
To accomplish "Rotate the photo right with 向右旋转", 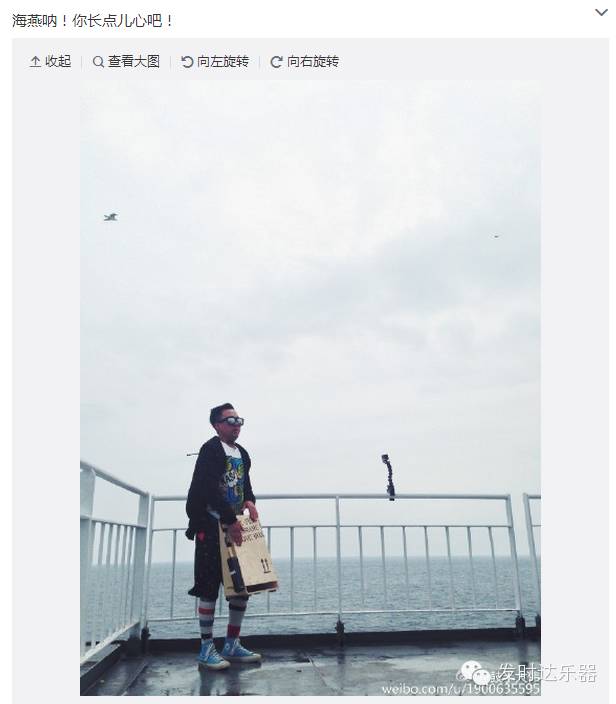I will pos(305,62).
